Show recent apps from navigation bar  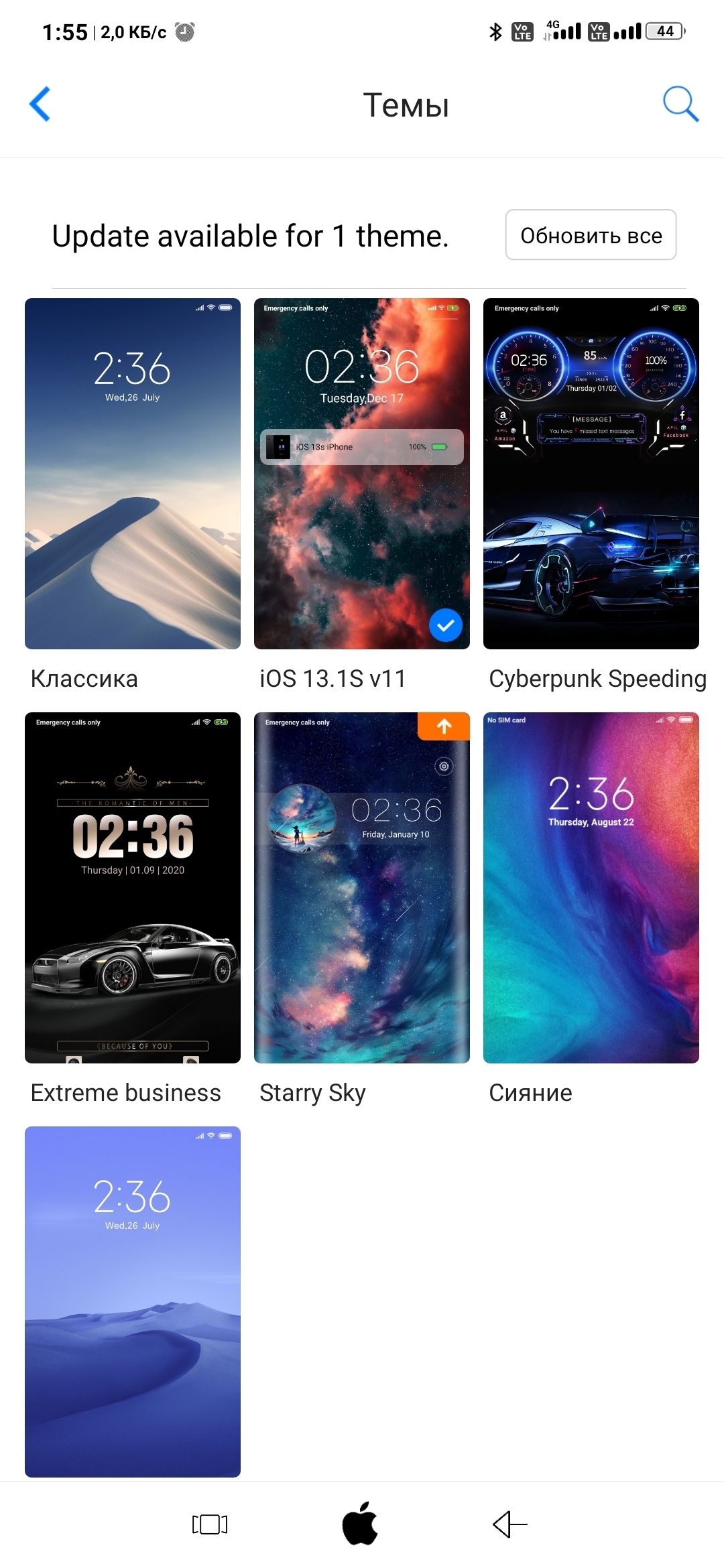point(210,1524)
